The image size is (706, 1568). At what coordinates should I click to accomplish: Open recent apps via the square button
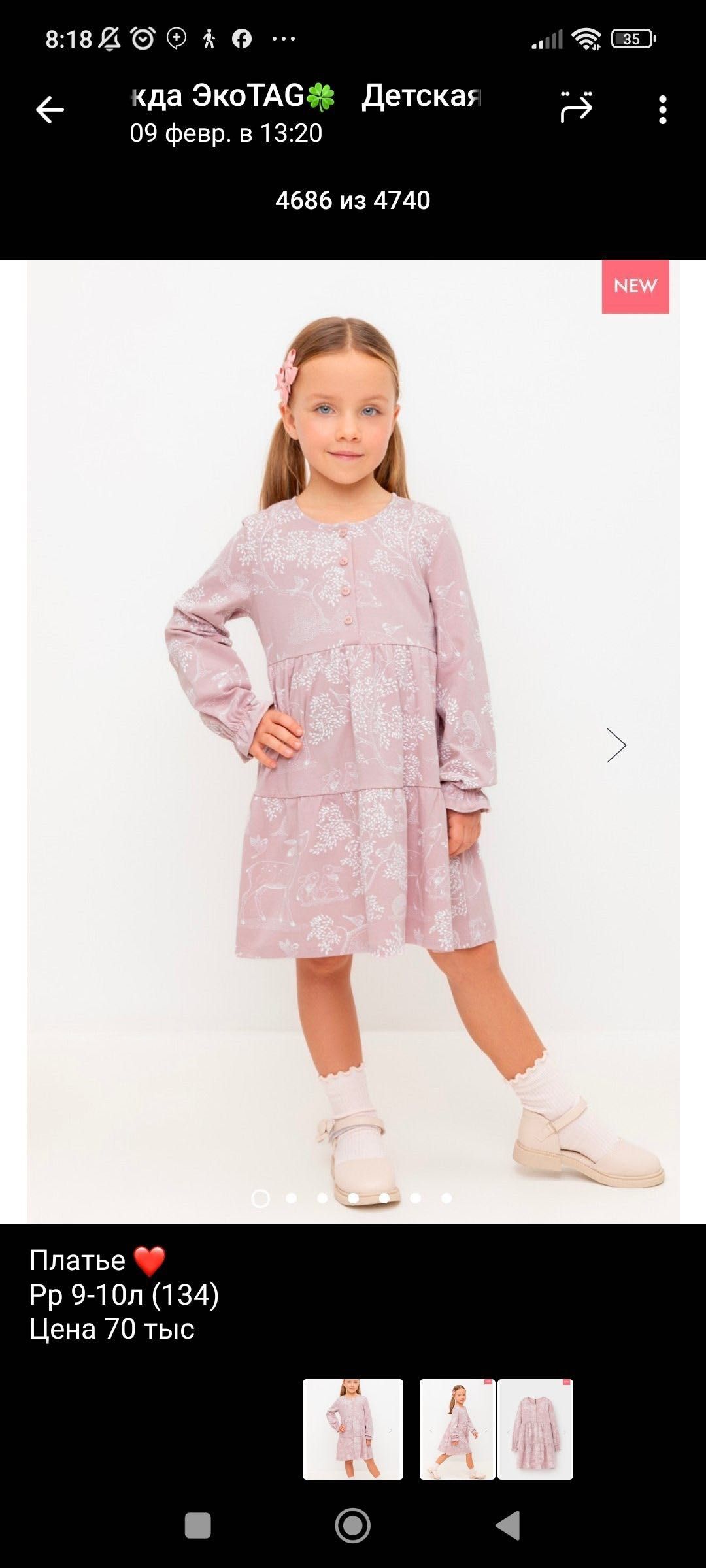coord(197,1526)
